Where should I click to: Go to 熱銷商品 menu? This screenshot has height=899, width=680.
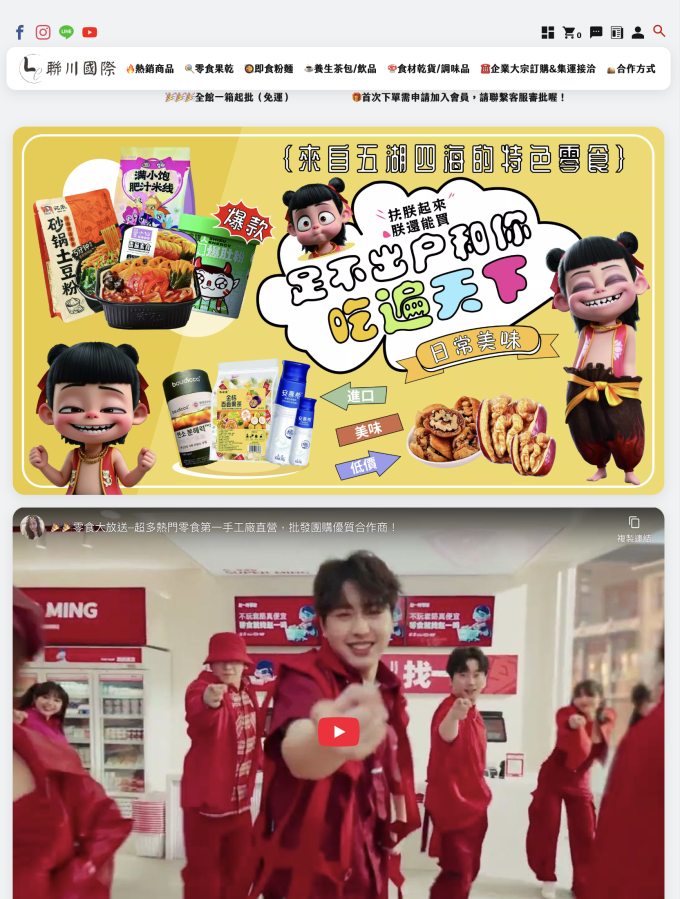tap(150, 69)
